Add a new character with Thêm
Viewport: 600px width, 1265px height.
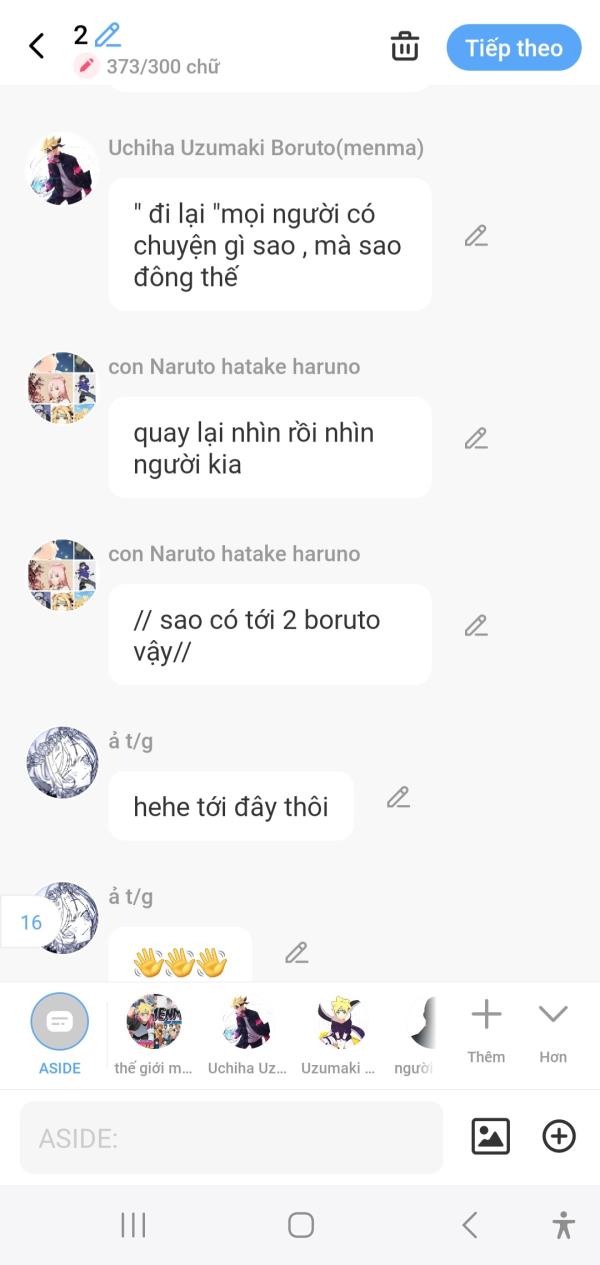[486, 1030]
